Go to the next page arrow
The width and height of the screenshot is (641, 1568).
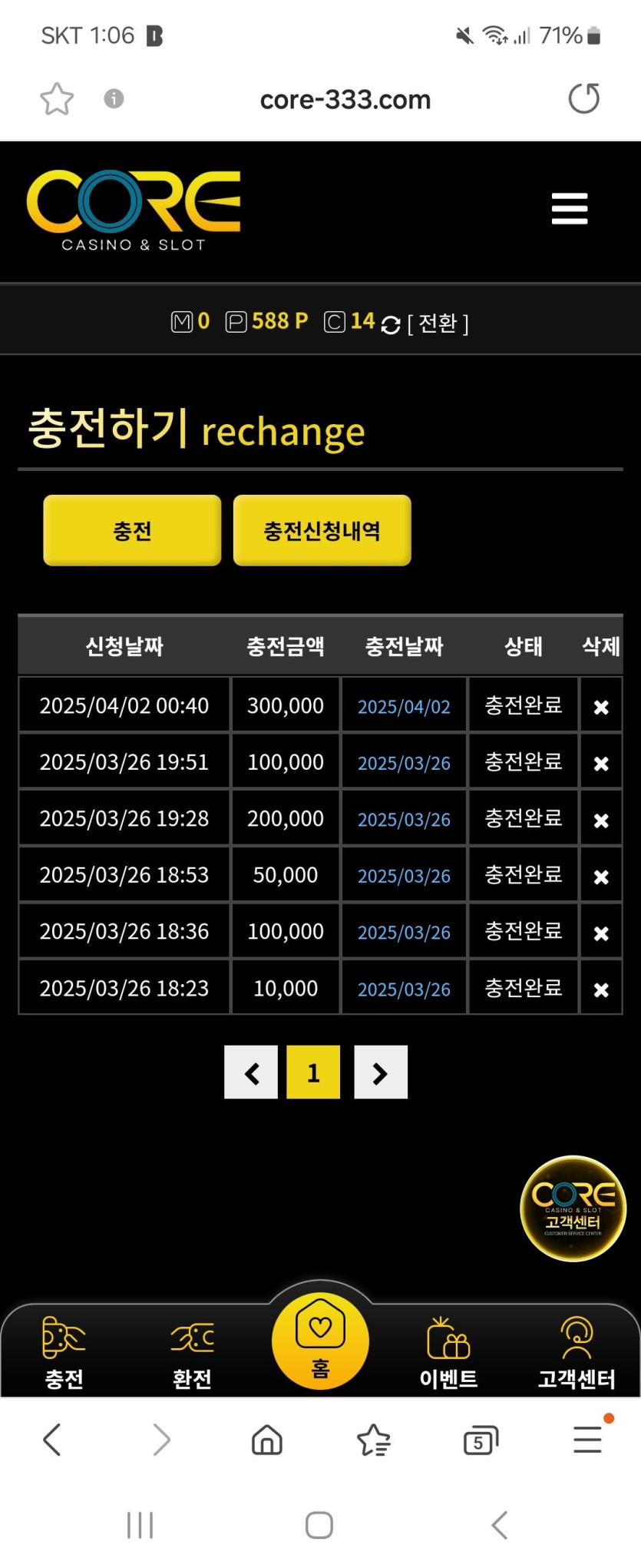(x=380, y=1072)
